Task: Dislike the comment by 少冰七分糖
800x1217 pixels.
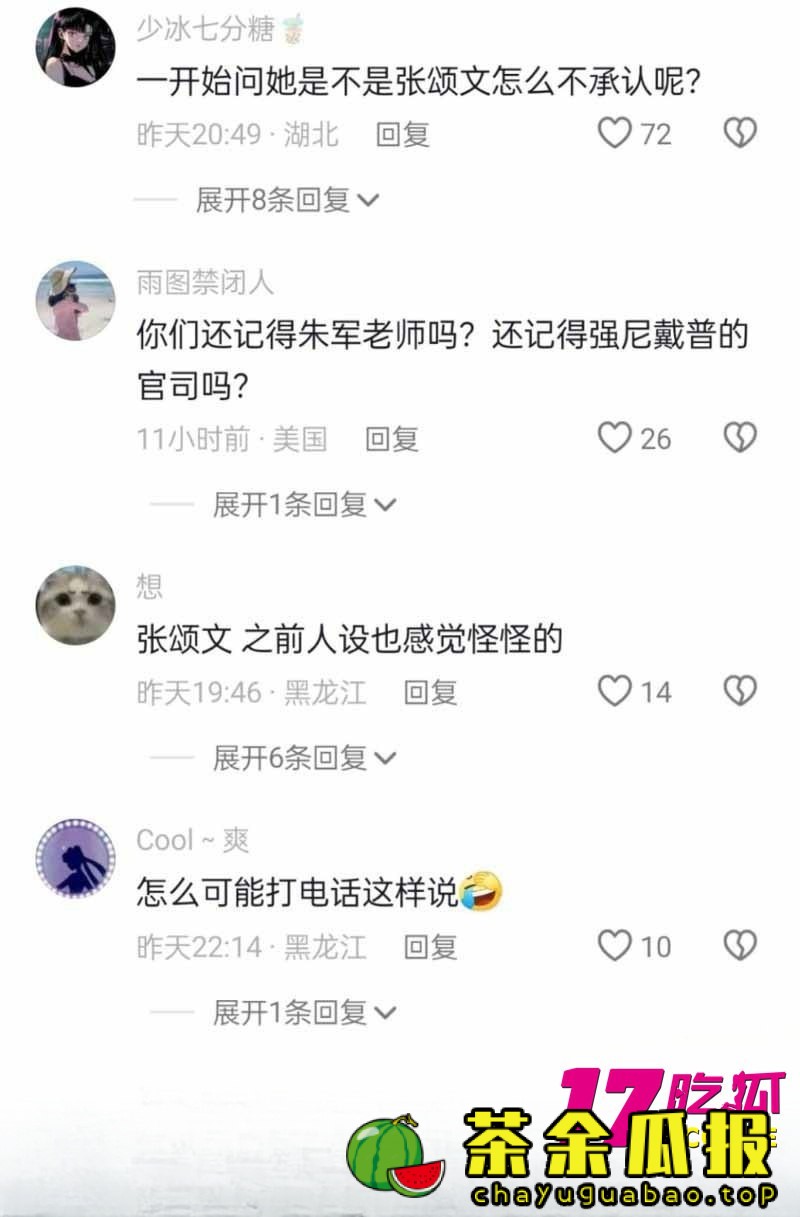Action: click(x=740, y=133)
